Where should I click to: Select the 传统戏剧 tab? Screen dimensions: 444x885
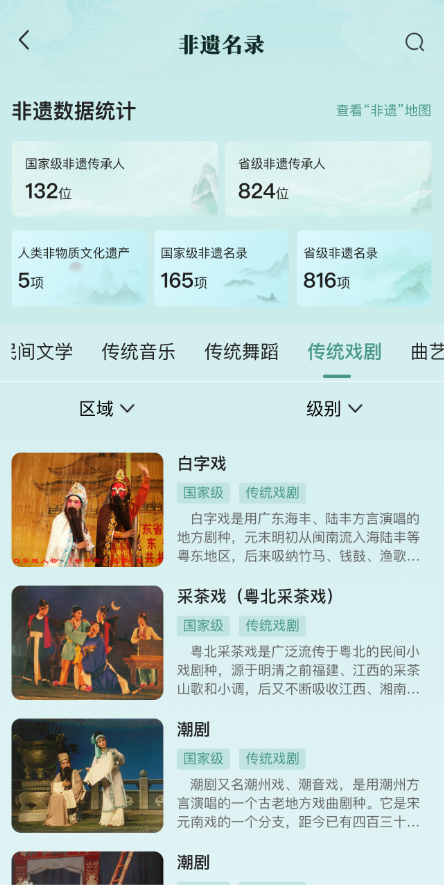coord(344,352)
